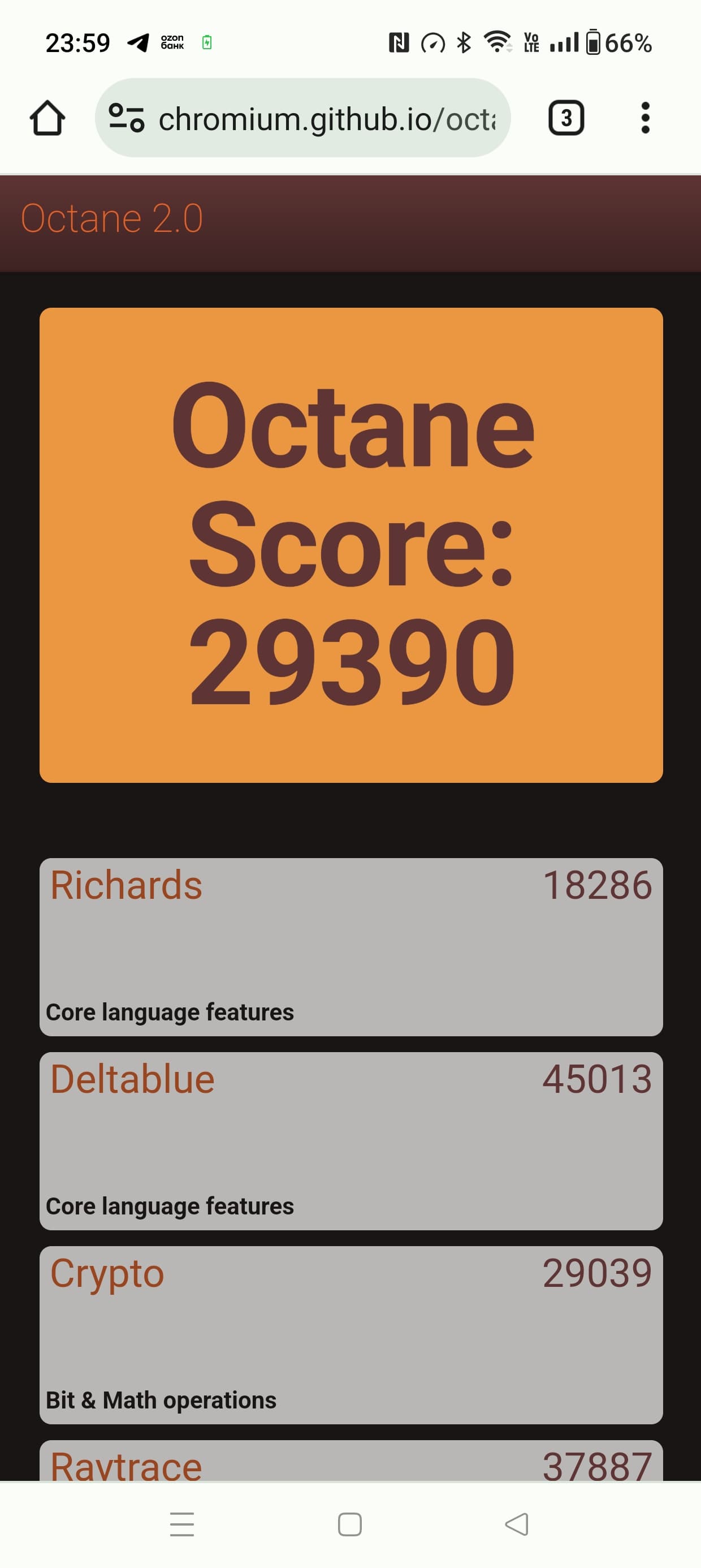Open the Crypto benchmark link
701x1568 pixels.
pyautogui.click(x=107, y=1273)
